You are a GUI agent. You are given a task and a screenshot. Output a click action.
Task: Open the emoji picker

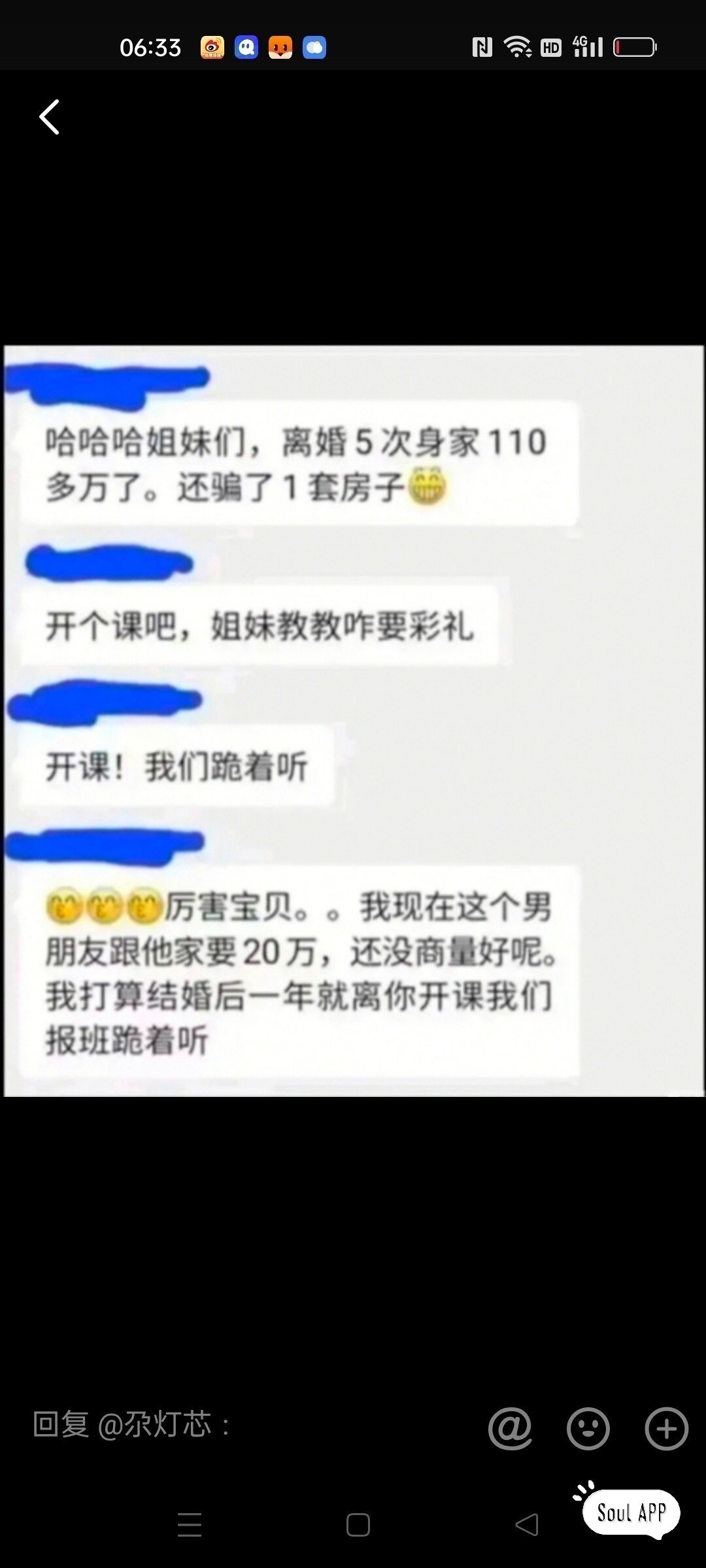pyautogui.click(x=588, y=1428)
